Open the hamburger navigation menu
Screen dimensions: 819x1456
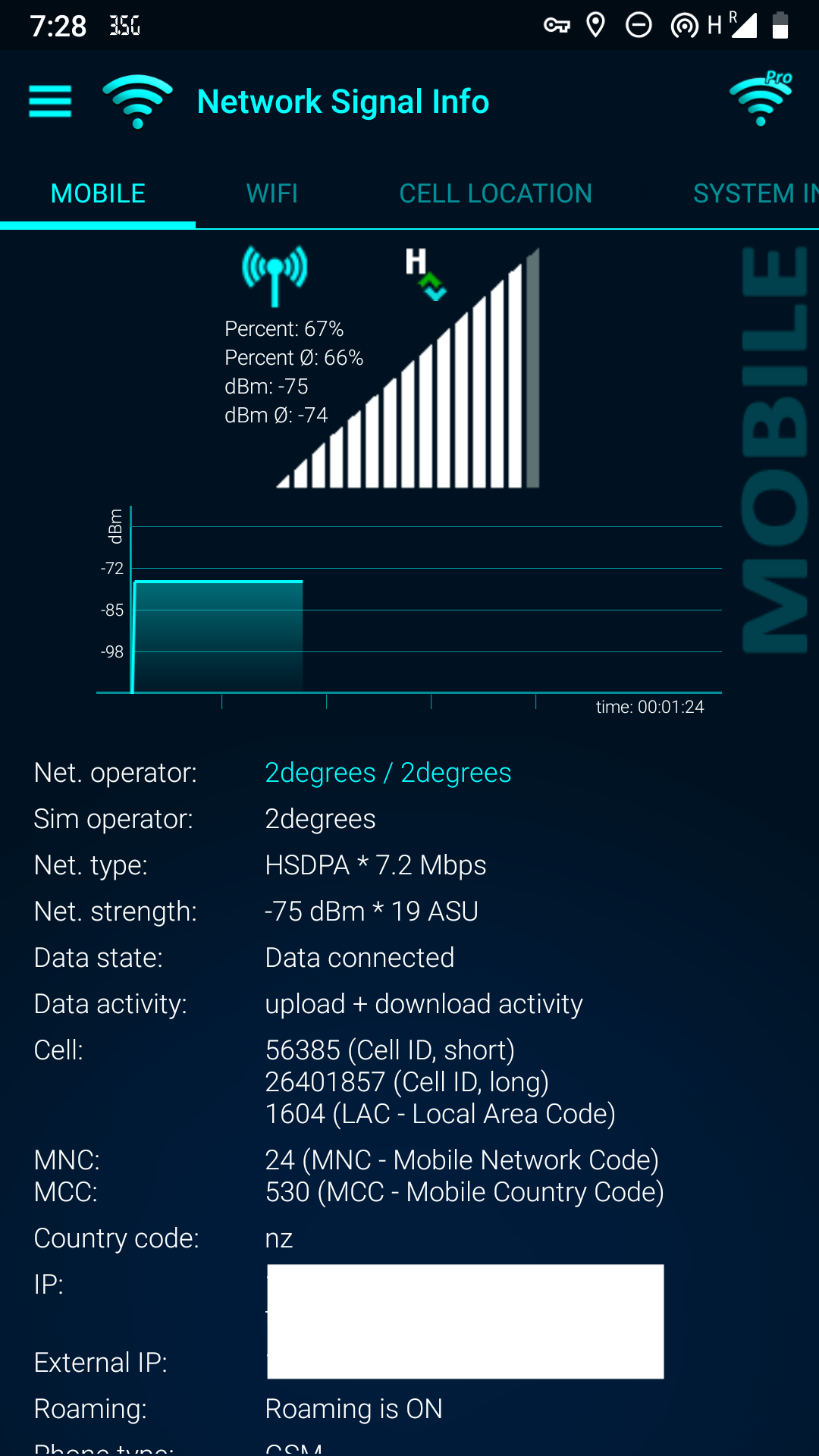50,102
